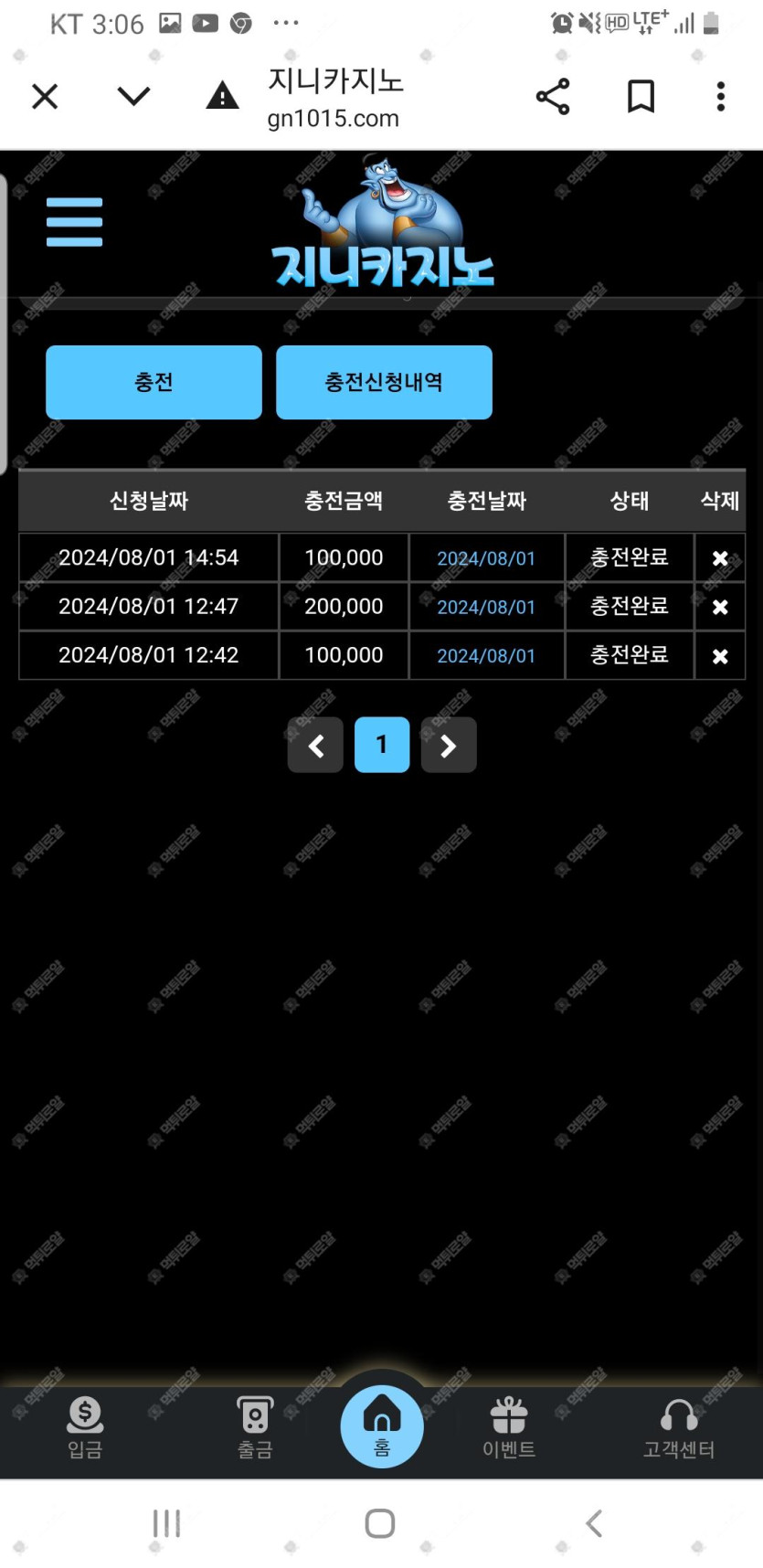
Task: Open 고객센터 support
Action: 678,1427
